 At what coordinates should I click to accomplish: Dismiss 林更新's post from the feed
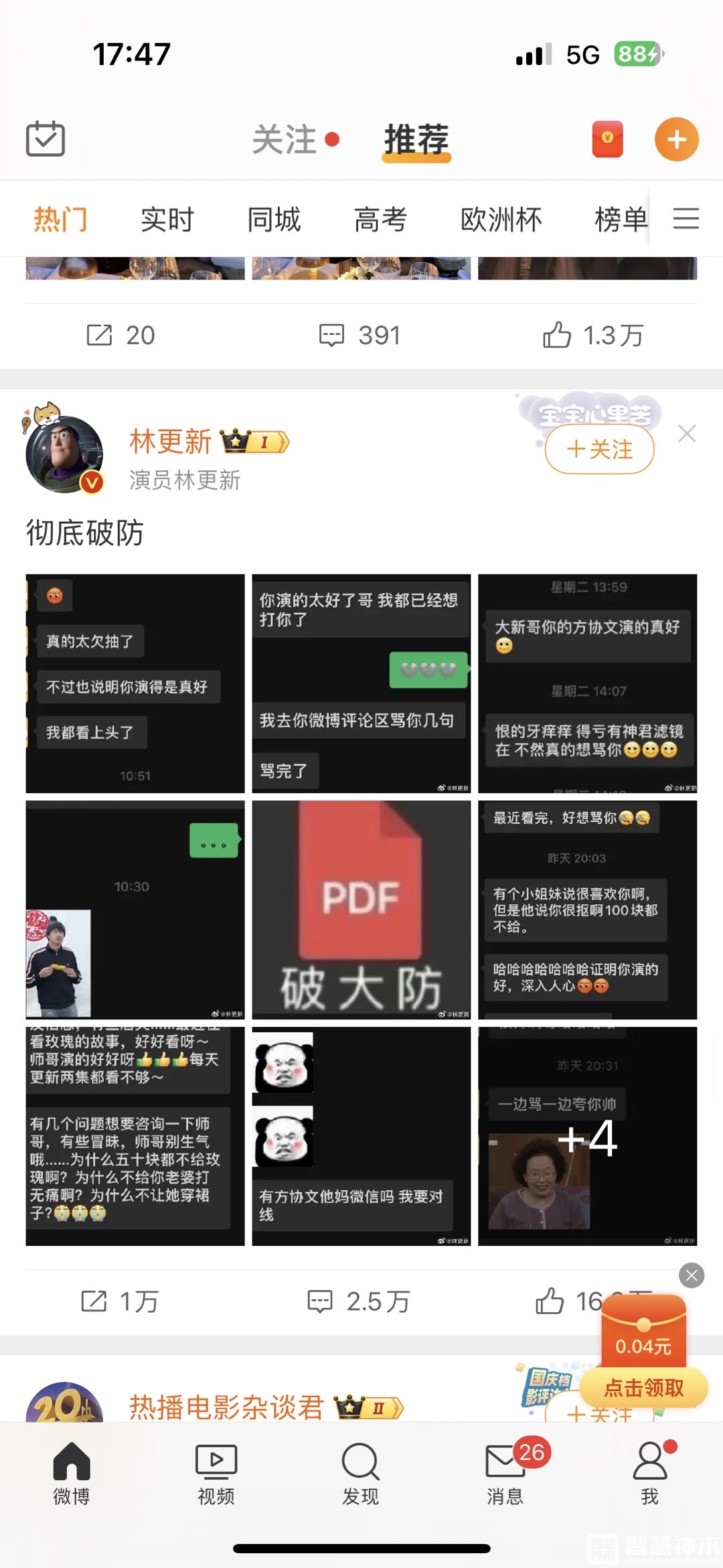coord(687,433)
